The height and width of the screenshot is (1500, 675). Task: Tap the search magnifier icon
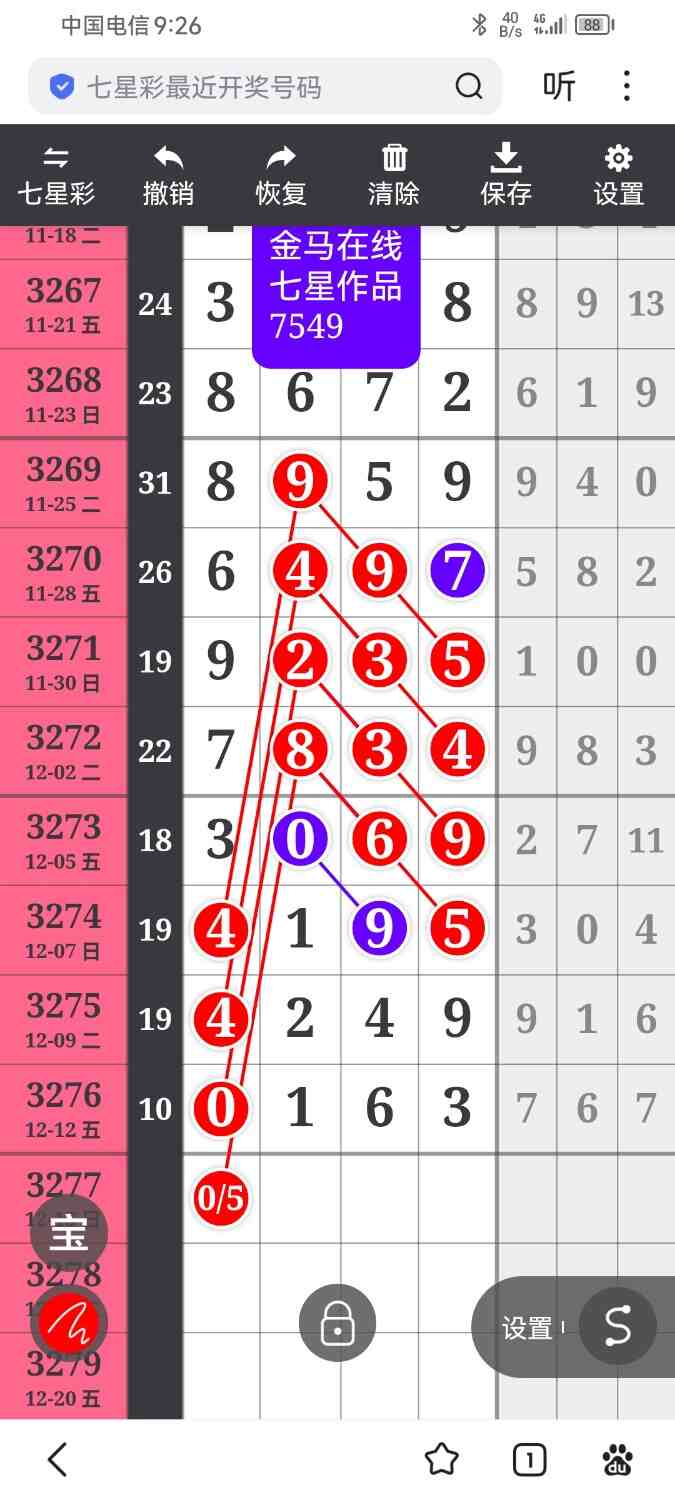pyautogui.click(x=469, y=87)
